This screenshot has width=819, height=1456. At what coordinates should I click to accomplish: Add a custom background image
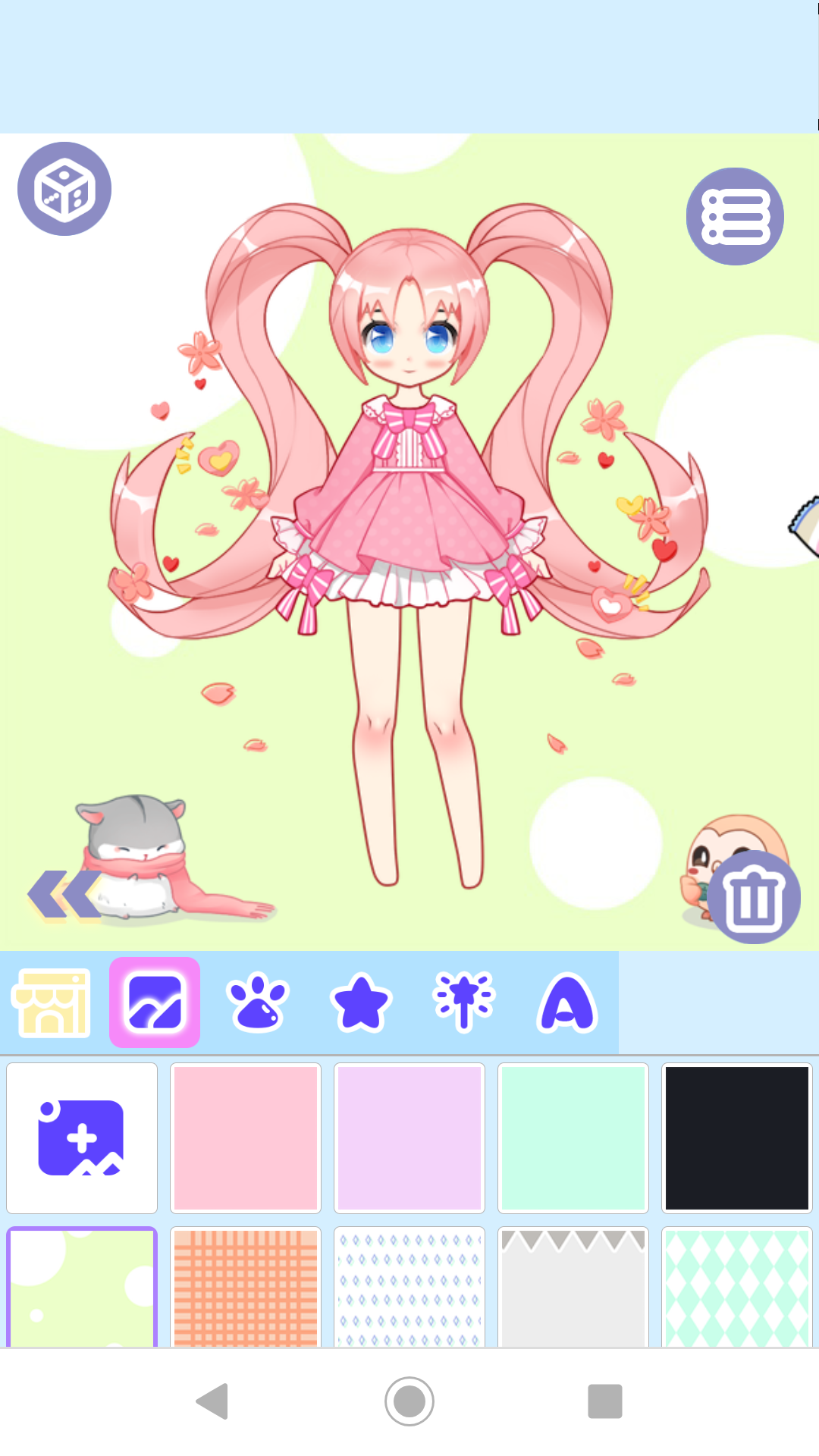point(82,1137)
